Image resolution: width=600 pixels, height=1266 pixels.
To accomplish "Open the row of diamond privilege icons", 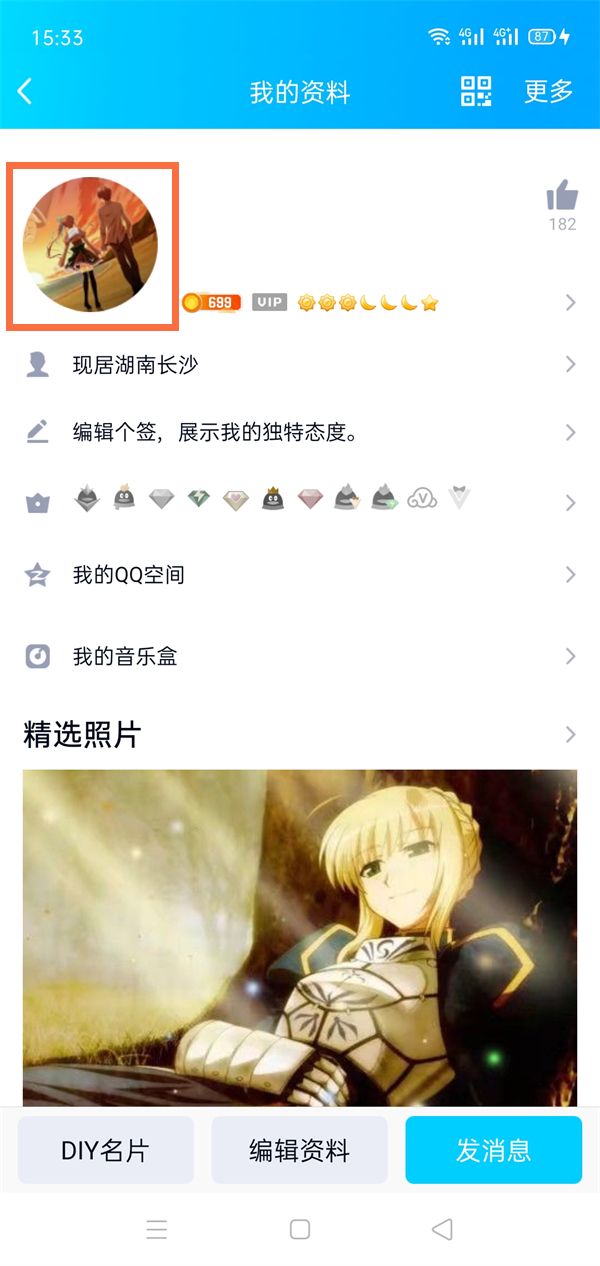I will pyautogui.click(x=300, y=500).
